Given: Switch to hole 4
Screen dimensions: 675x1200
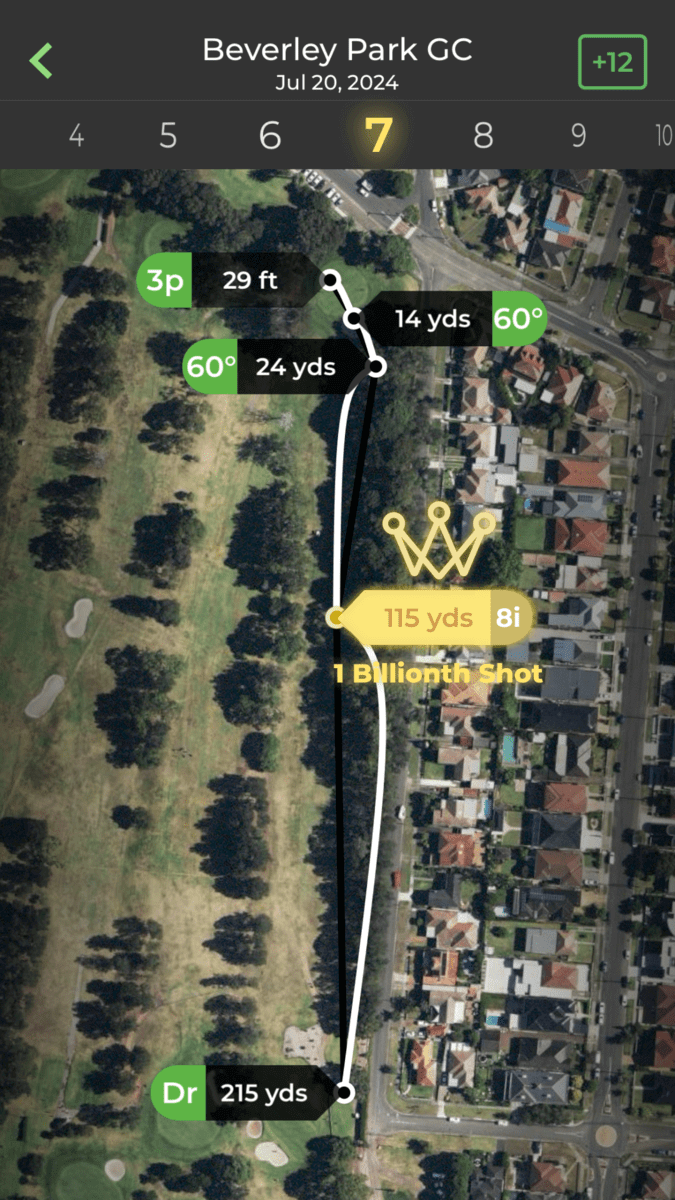Looking at the screenshot, I should [x=77, y=135].
